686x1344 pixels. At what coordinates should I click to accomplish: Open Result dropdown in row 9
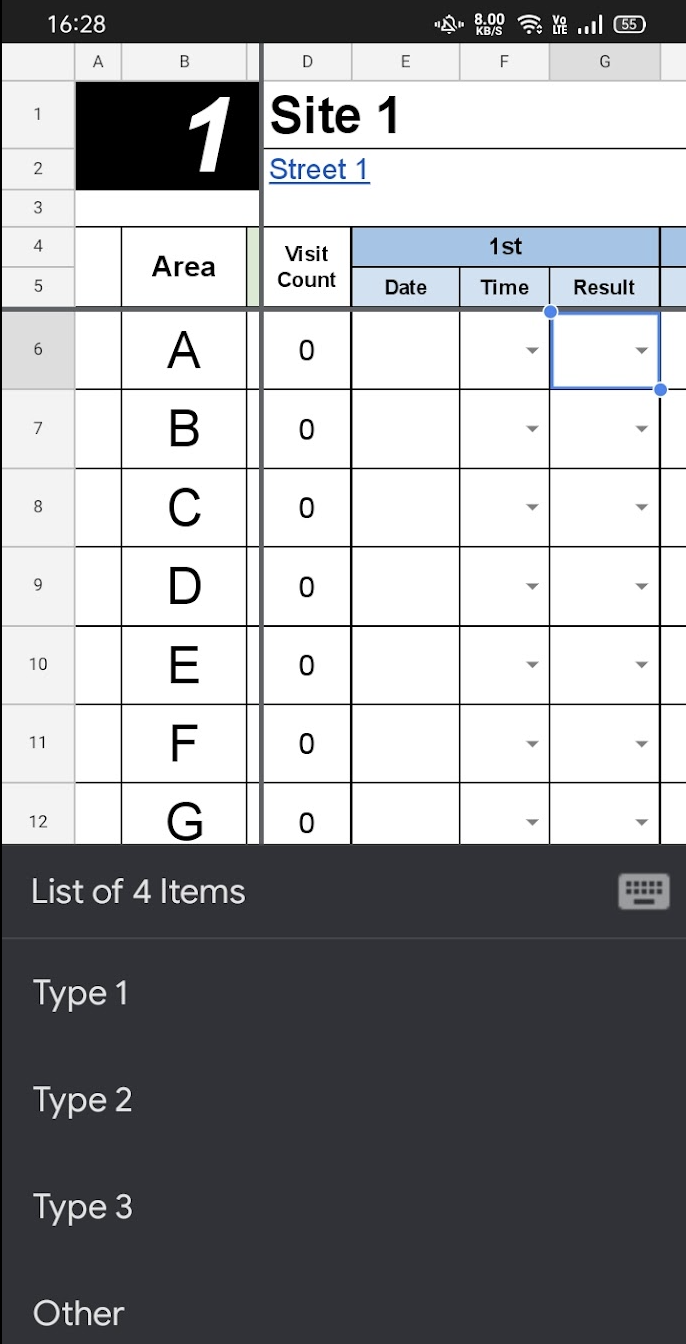point(641,587)
